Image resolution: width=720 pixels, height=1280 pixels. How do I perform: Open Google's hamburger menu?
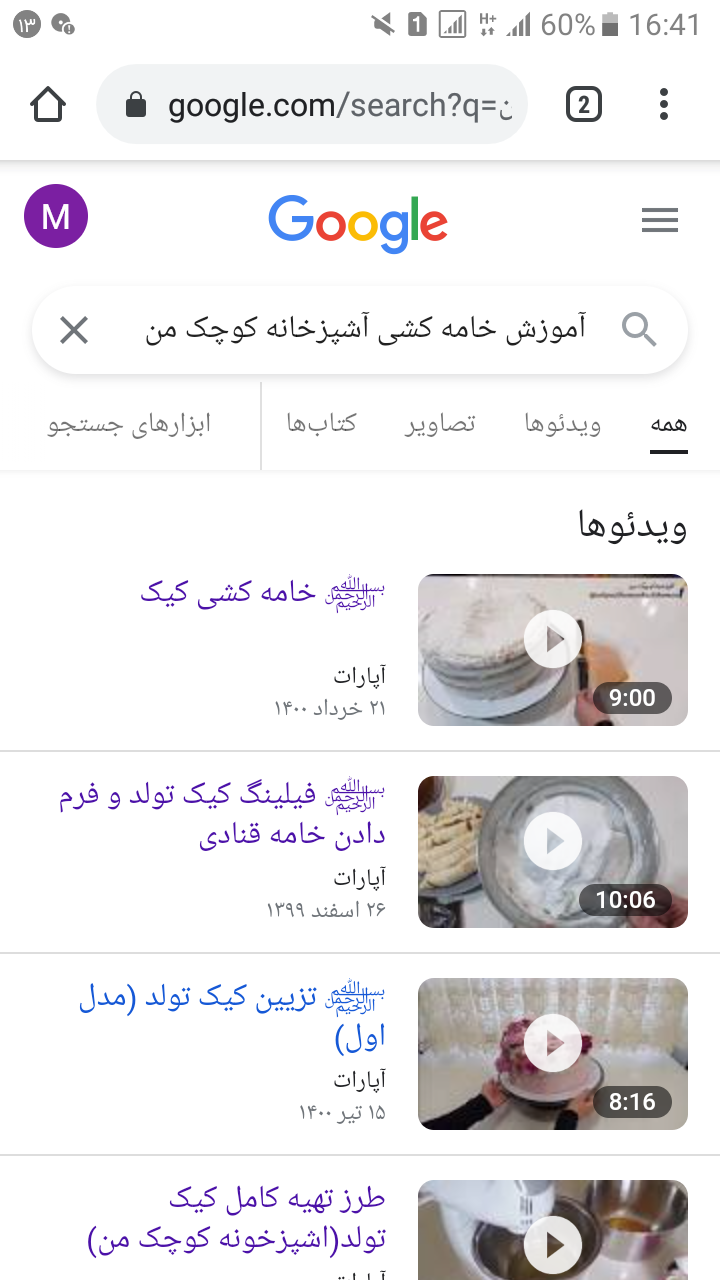(660, 220)
